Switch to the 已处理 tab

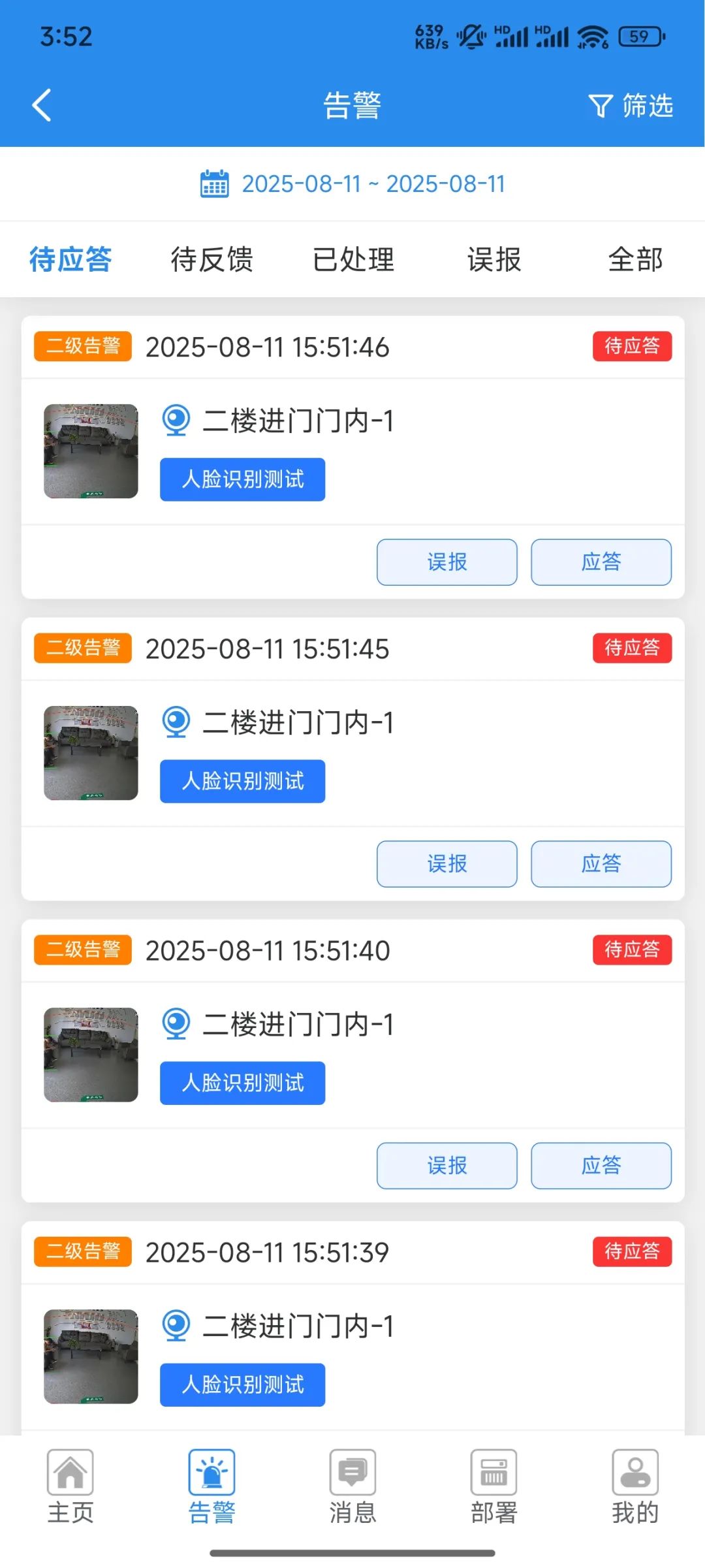353,259
